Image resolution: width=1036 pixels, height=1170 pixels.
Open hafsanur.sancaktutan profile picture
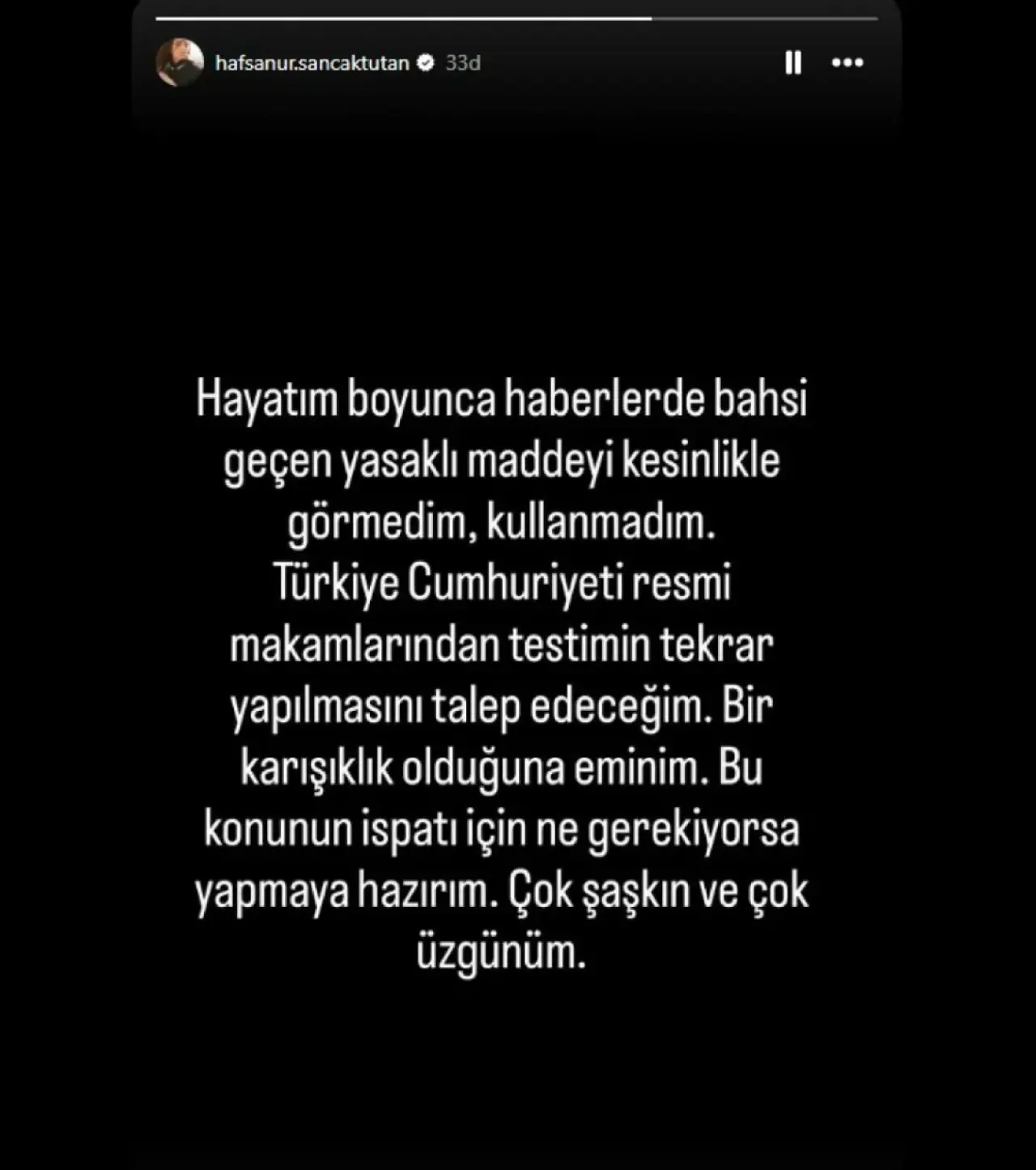tap(179, 62)
